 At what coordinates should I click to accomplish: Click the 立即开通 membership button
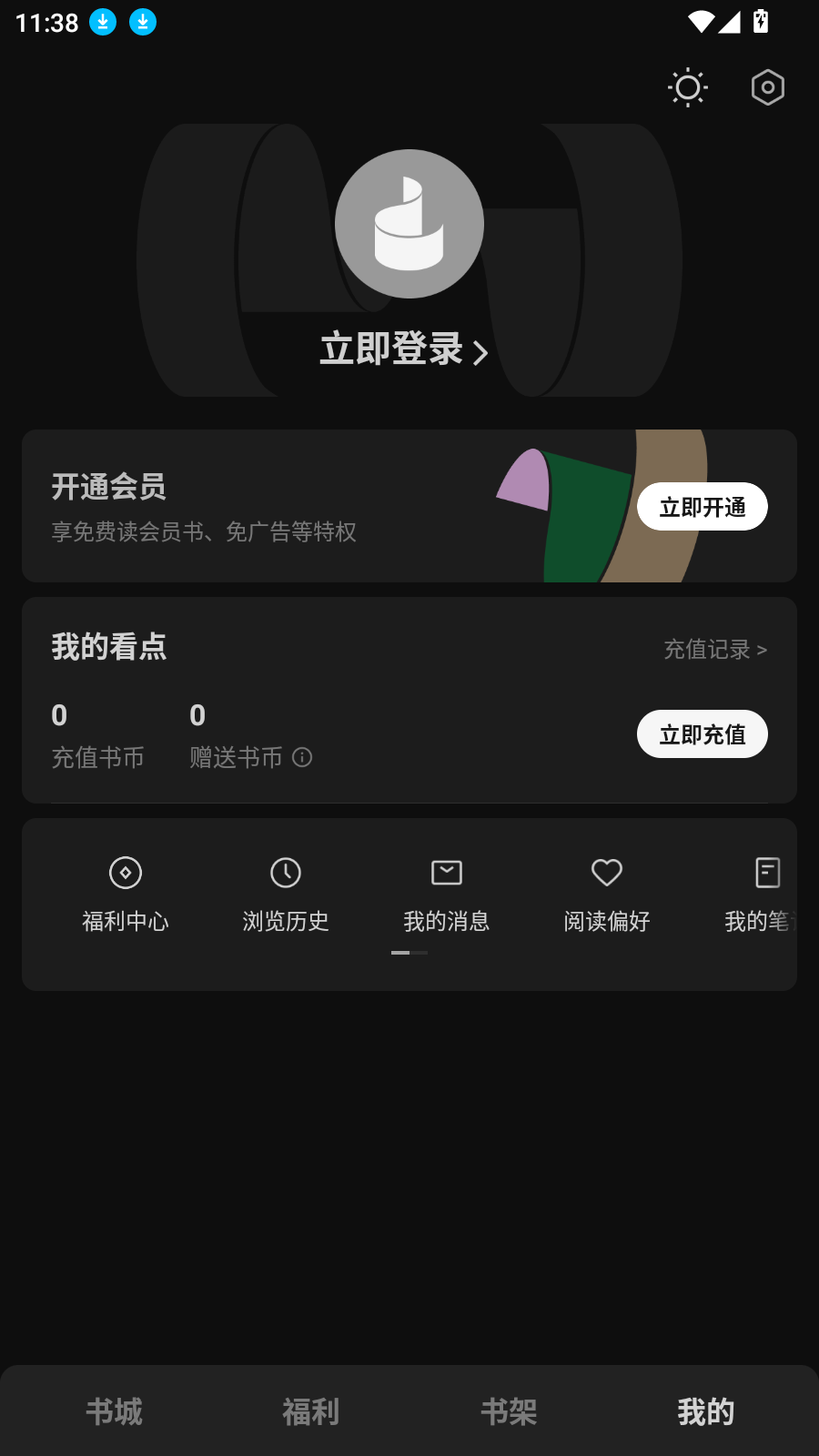click(702, 506)
